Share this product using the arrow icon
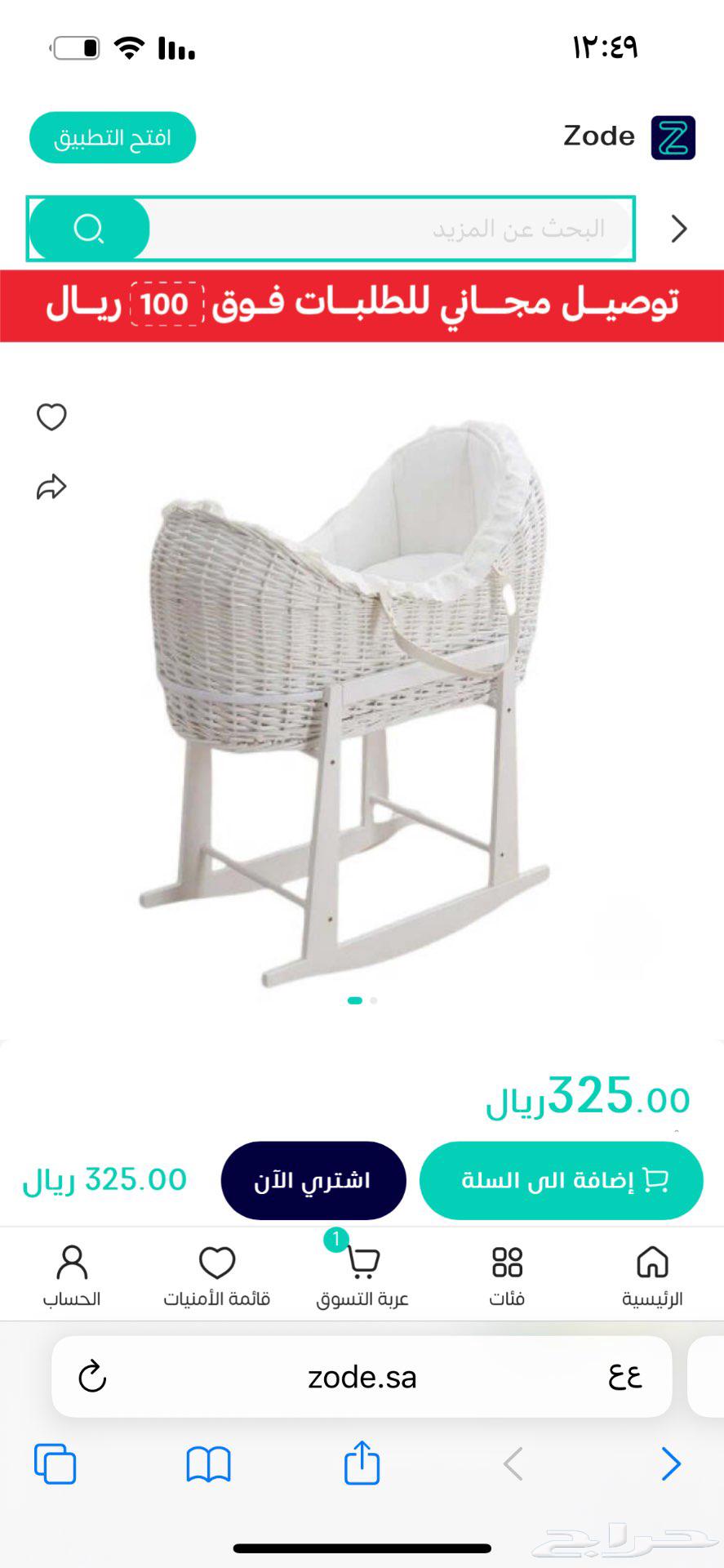The height and width of the screenshot is (1568, 724). click(x=51, y=488)
